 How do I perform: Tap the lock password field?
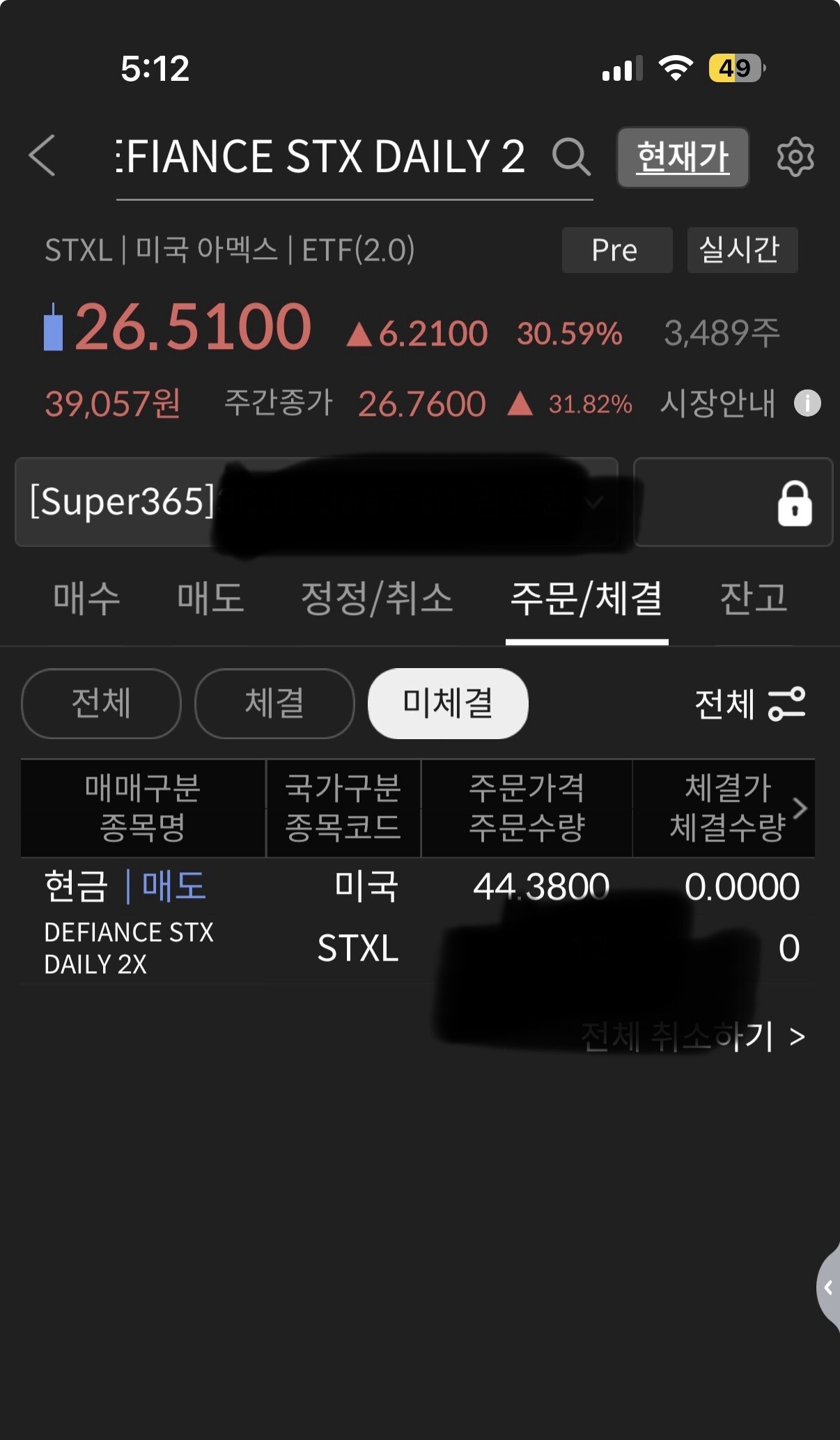(x=733, y=502)
